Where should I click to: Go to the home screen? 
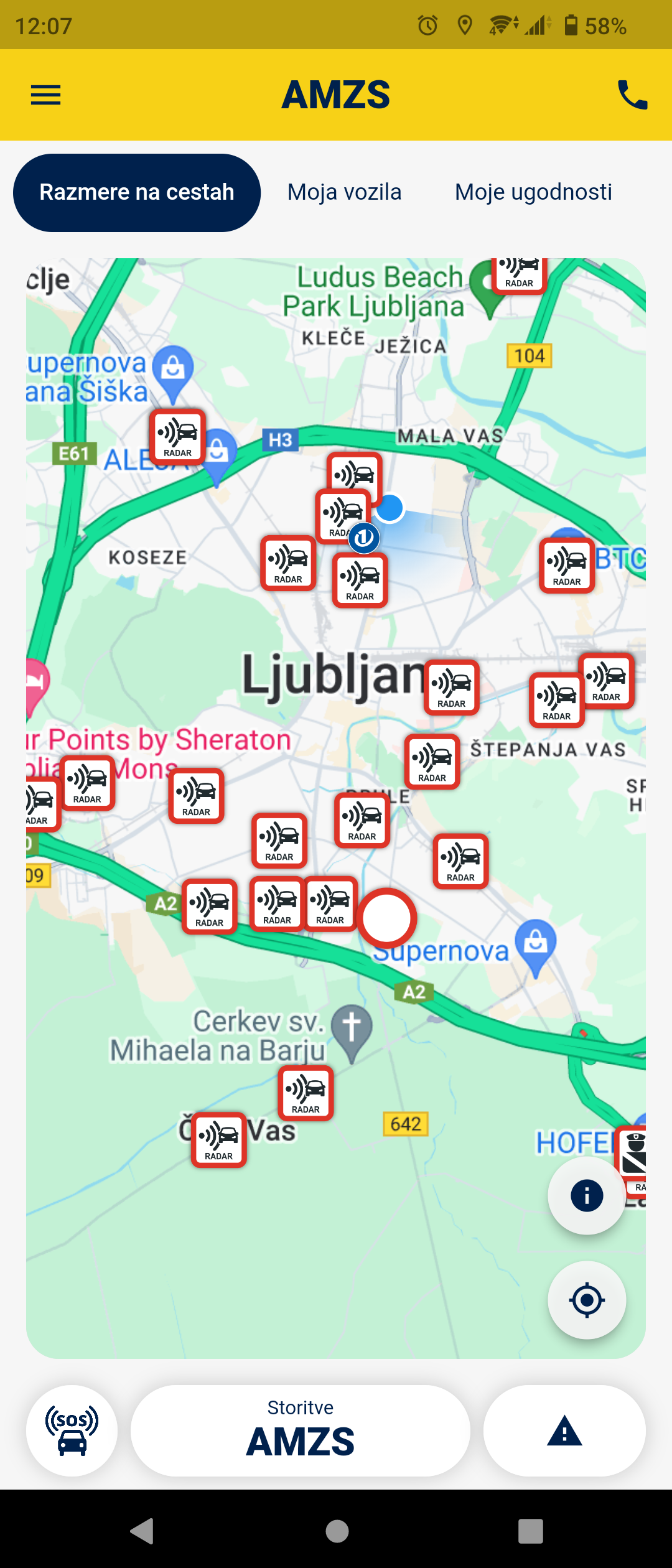337,1531
